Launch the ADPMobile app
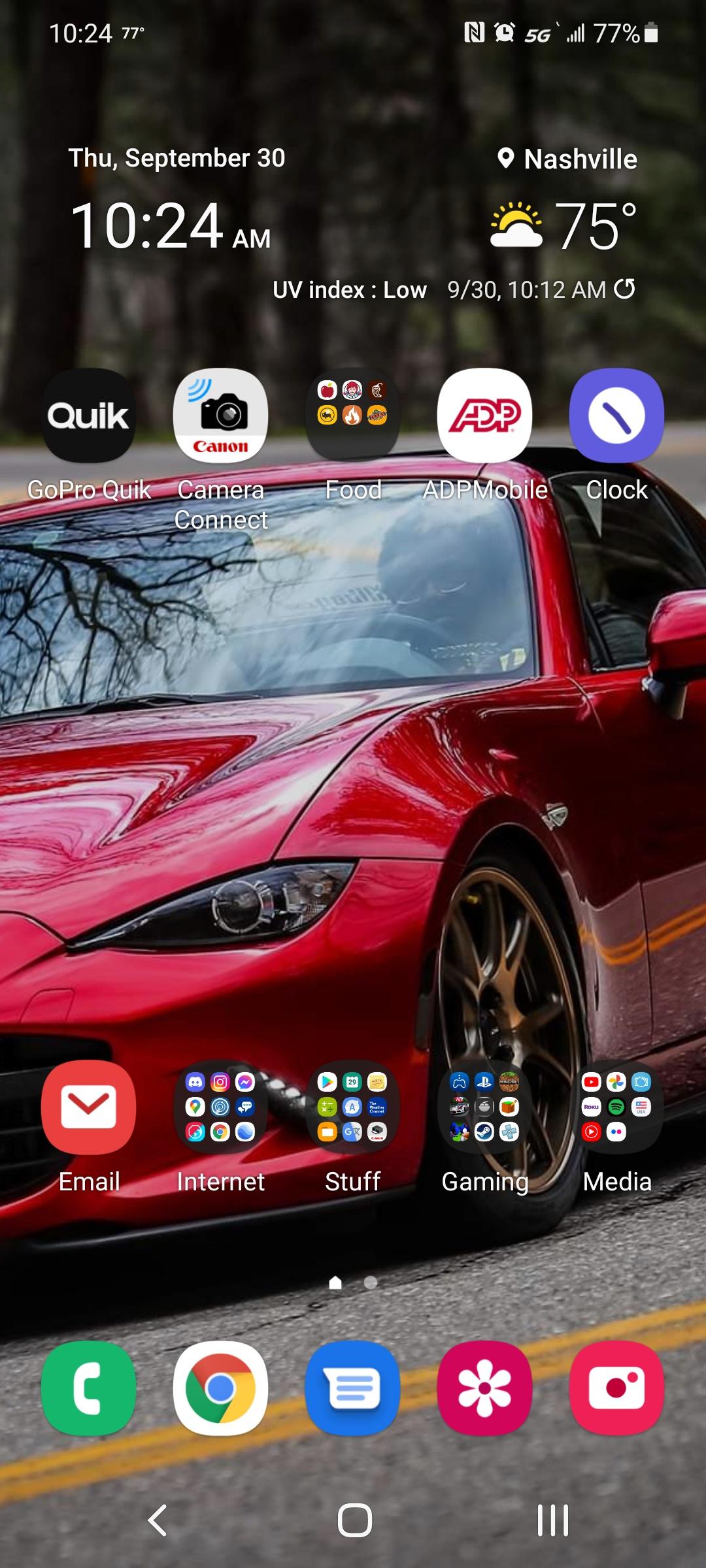 point(484,416)
